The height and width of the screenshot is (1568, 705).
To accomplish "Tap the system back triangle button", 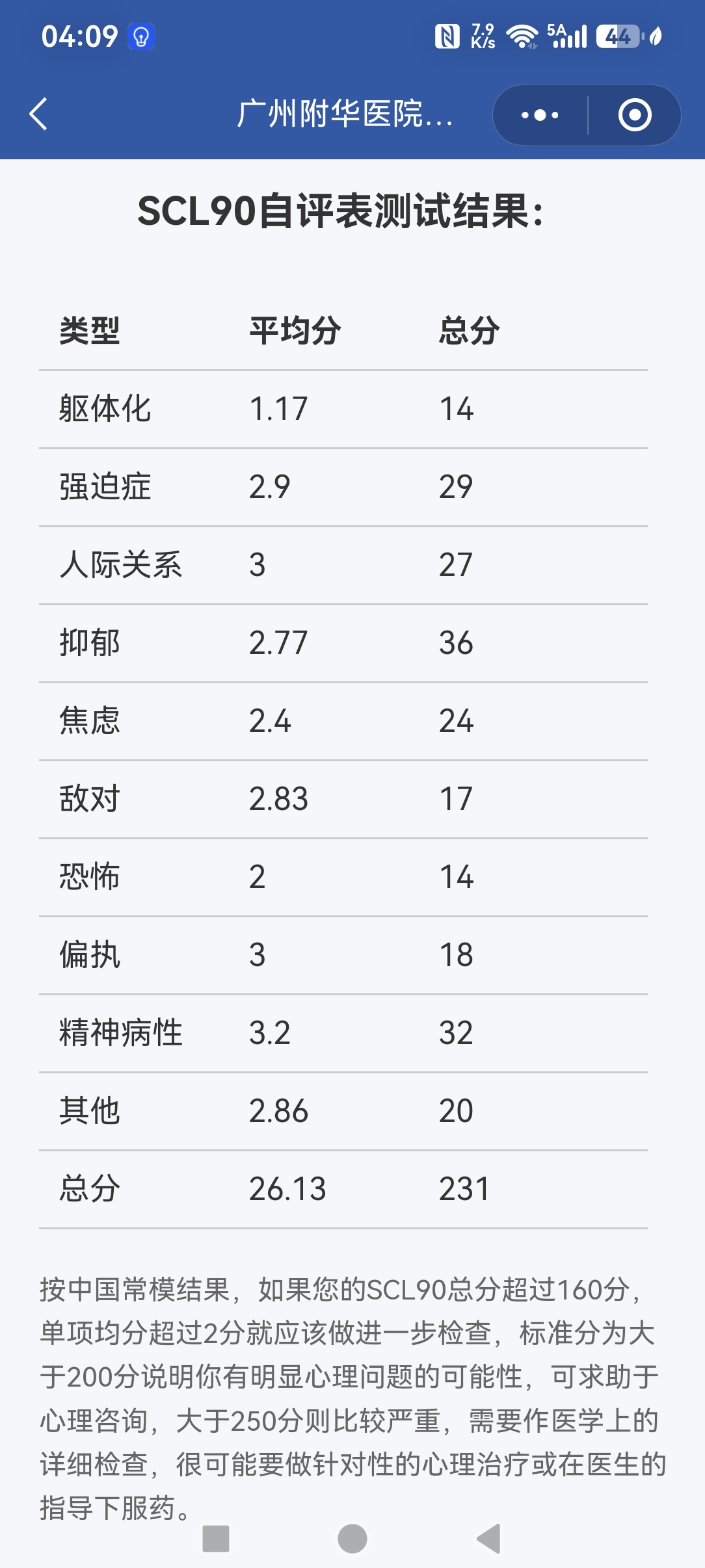I will pyautogui.click(x=489, y=1539).
